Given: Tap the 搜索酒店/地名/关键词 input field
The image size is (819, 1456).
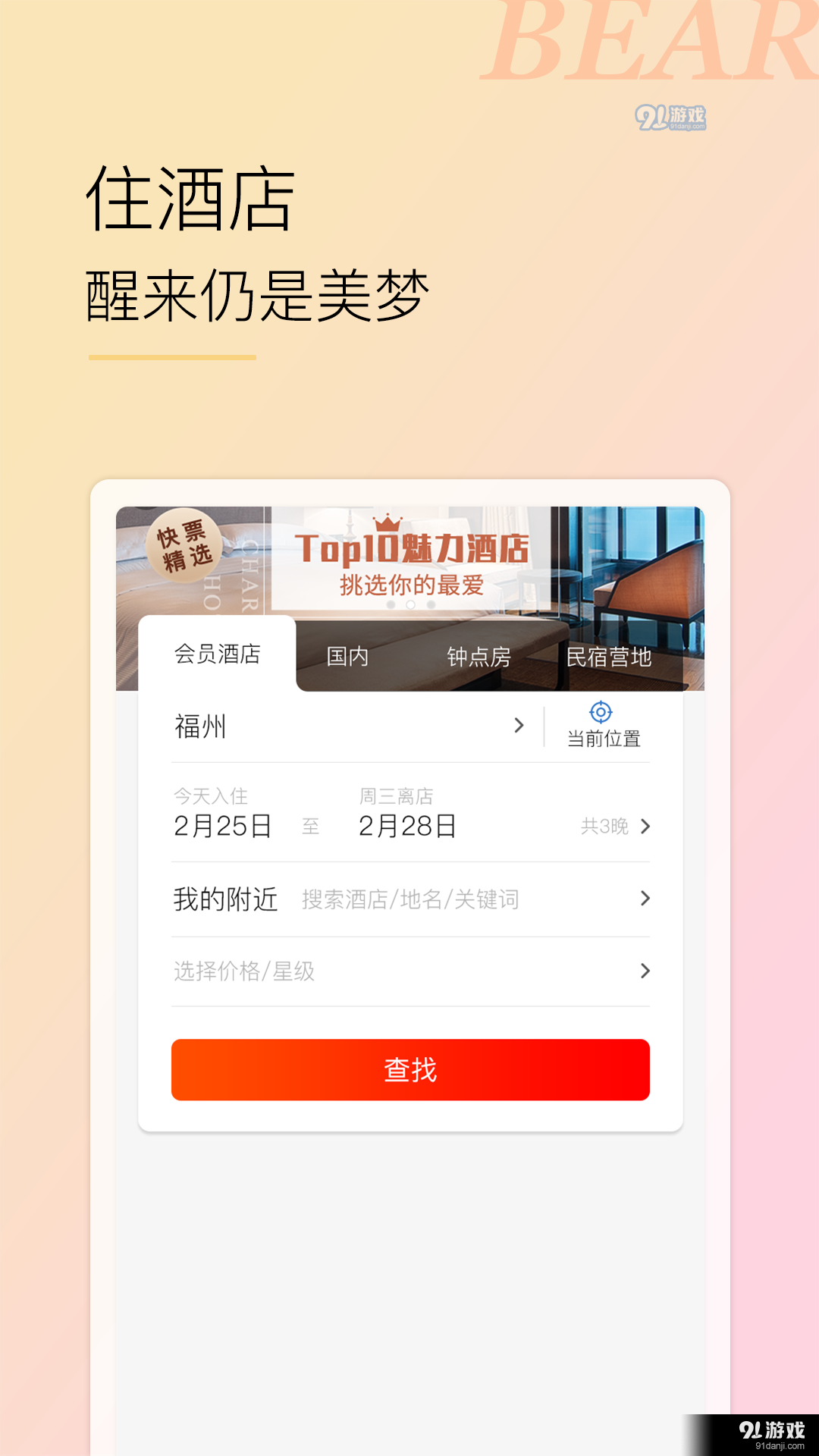Looking at the screenshot, I should [x=409, y=899].
